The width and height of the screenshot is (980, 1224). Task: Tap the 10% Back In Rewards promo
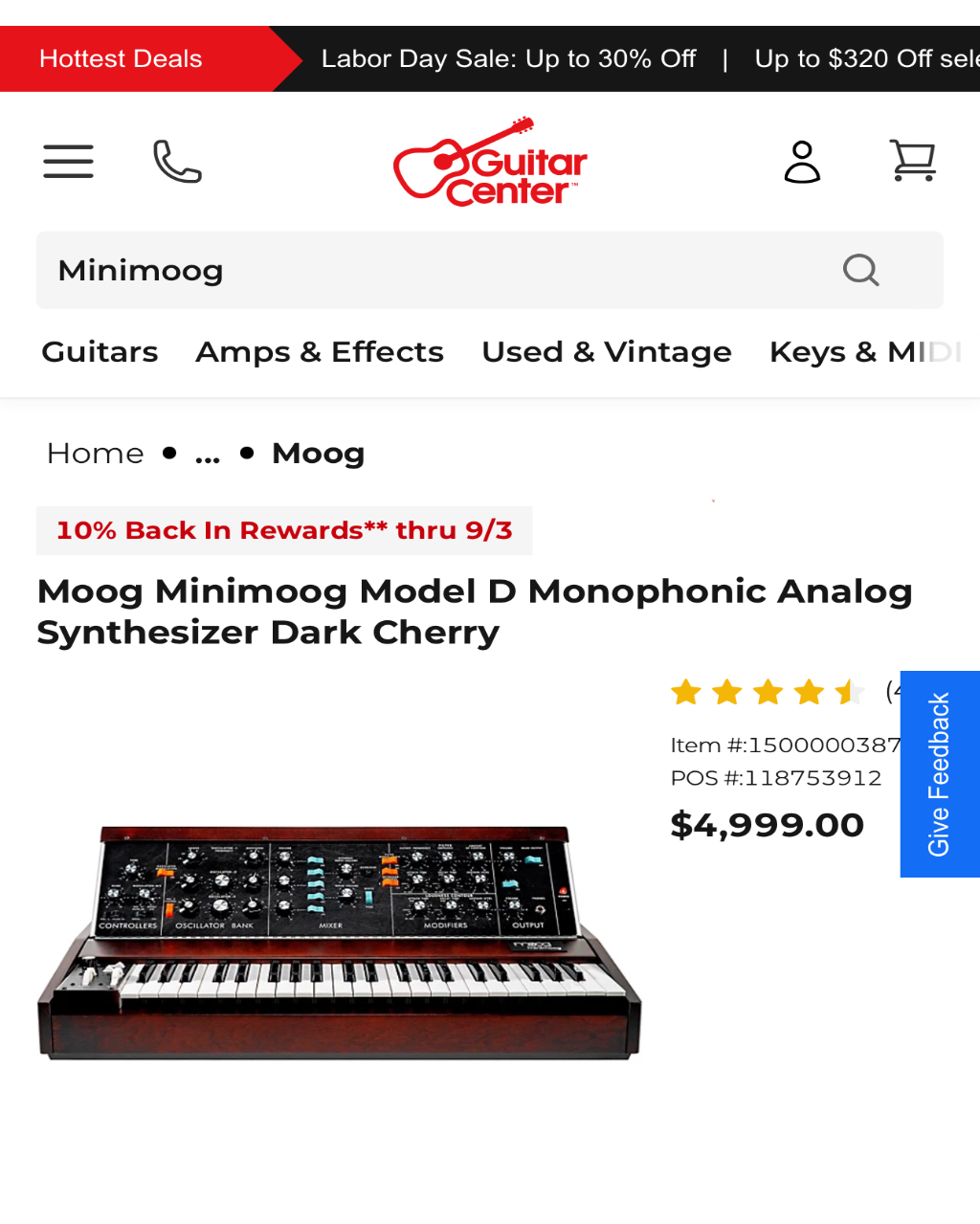[x=284, y=530]
